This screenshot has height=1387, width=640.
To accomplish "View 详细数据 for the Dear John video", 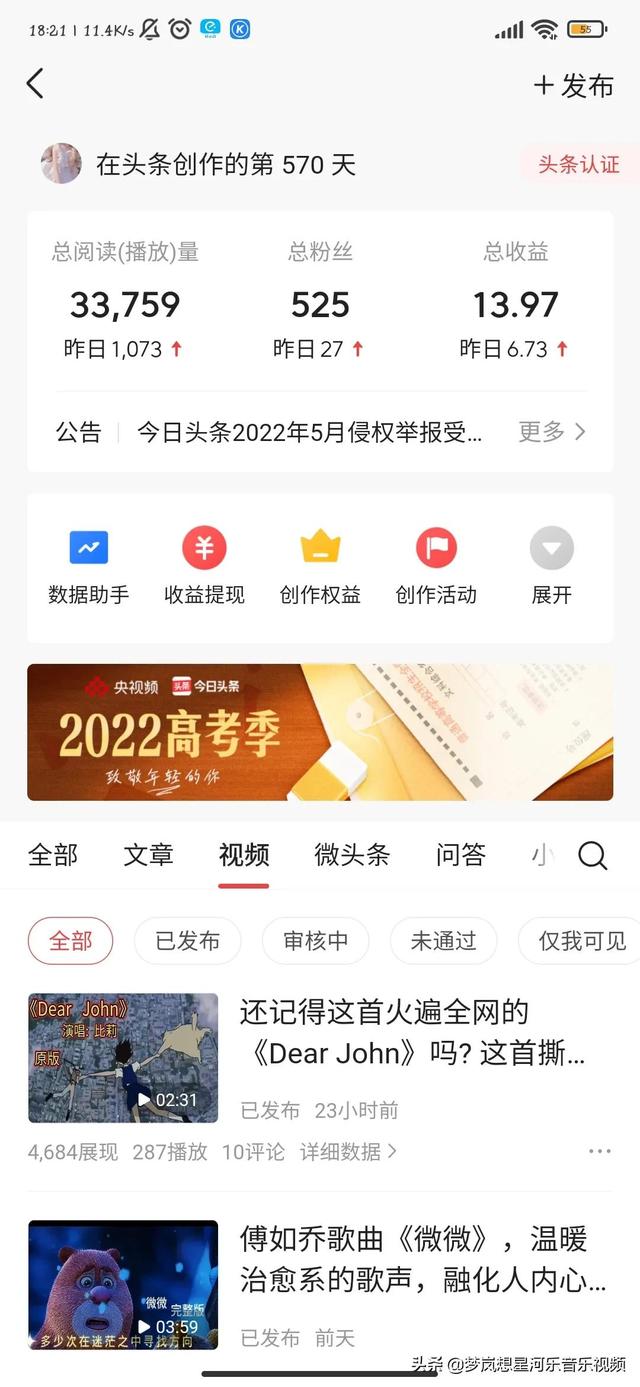I will click(x=348, y=1152).
